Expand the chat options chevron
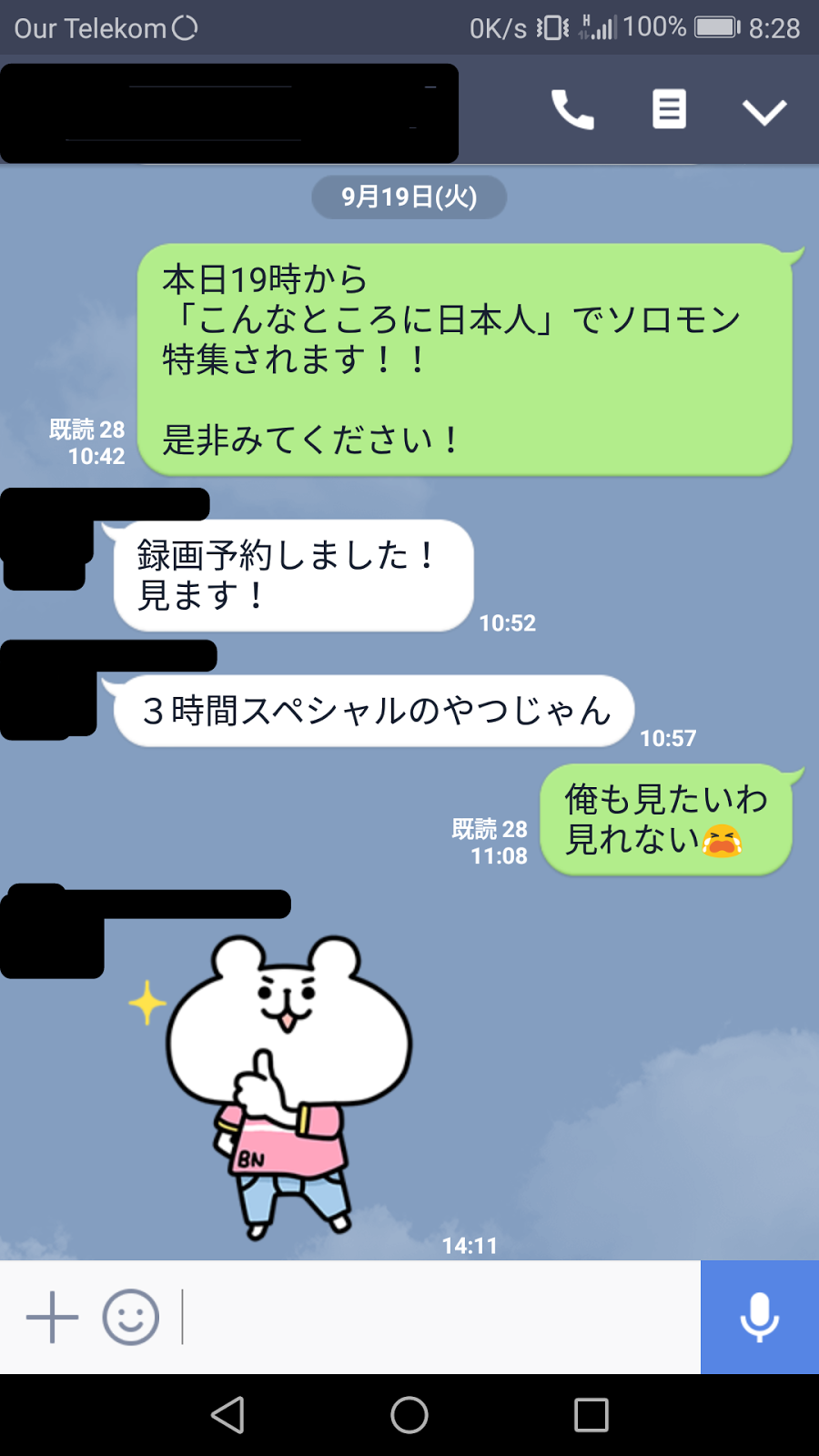The image size is (819, 1456). coord(763,112)
